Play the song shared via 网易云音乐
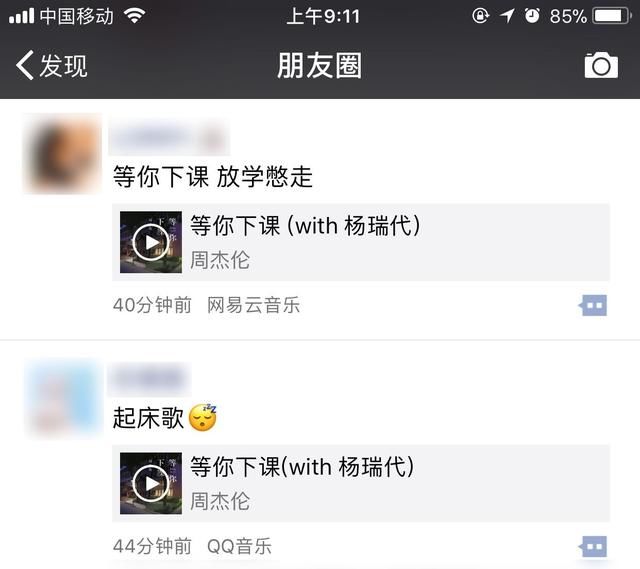The height and width of the screenshot is (569, 640). pos(151,242)
